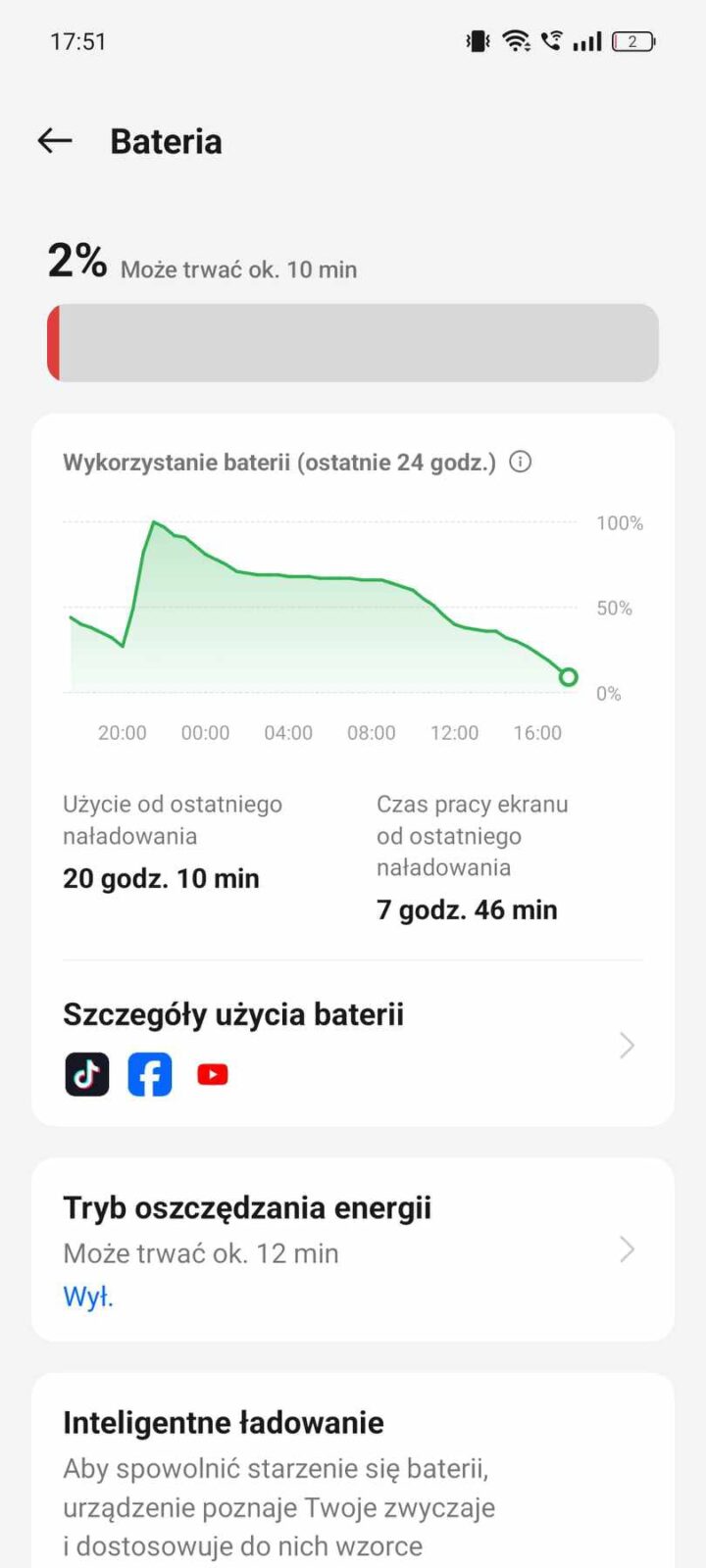The height and width of the screenshot is (1568, 706).
Task: Open Inteligentne ładowanie settings
Action: point(351,1470)
